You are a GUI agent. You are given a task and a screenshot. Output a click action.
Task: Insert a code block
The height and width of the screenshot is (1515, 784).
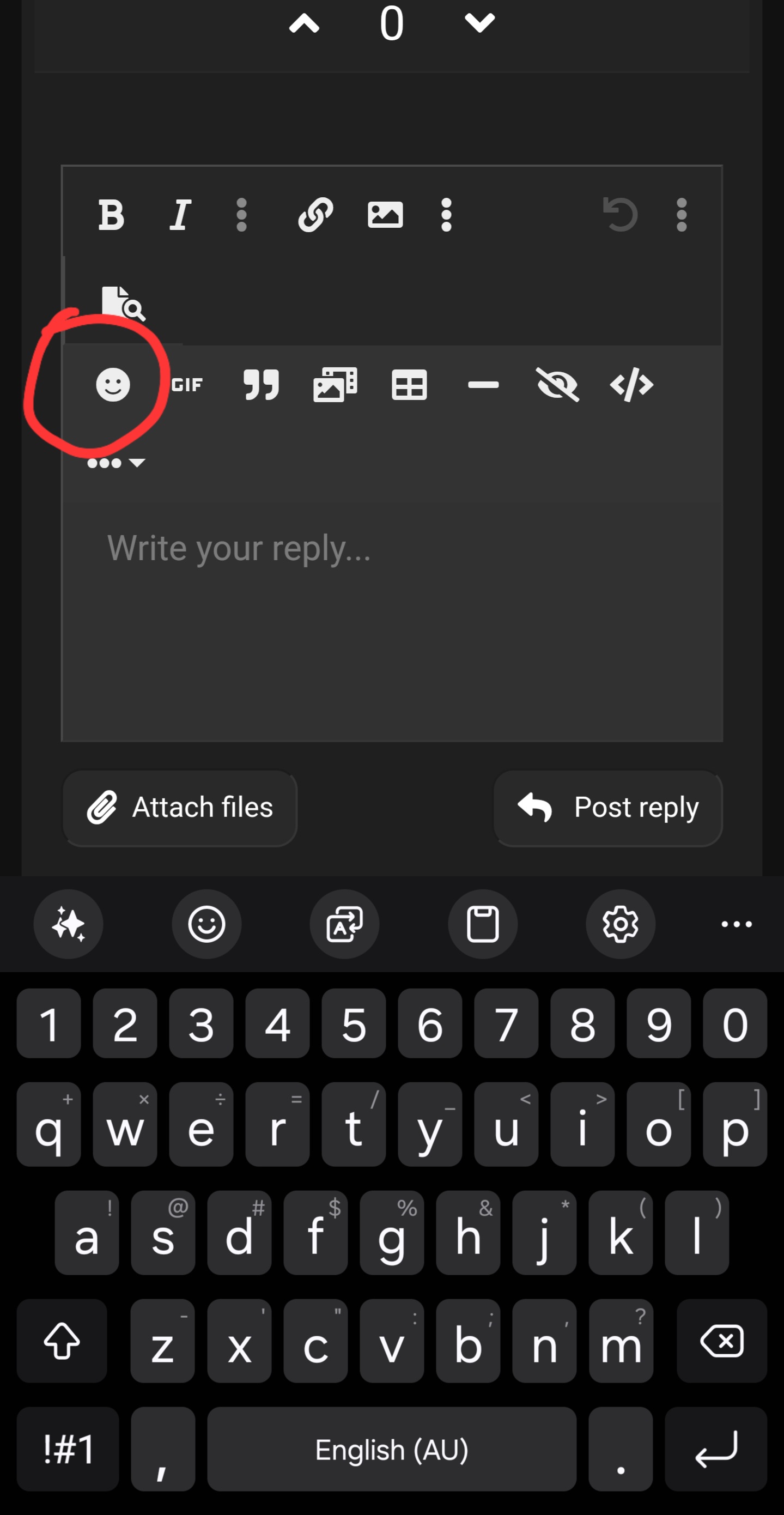631,385
